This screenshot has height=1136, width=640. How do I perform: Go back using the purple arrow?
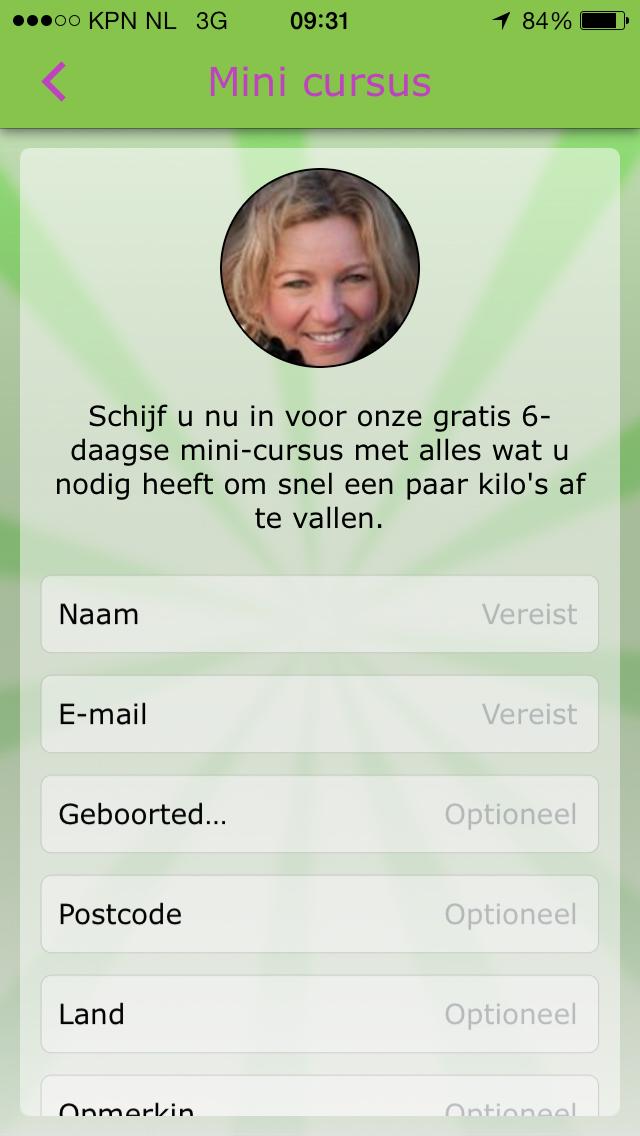click(x=54, y=82)
